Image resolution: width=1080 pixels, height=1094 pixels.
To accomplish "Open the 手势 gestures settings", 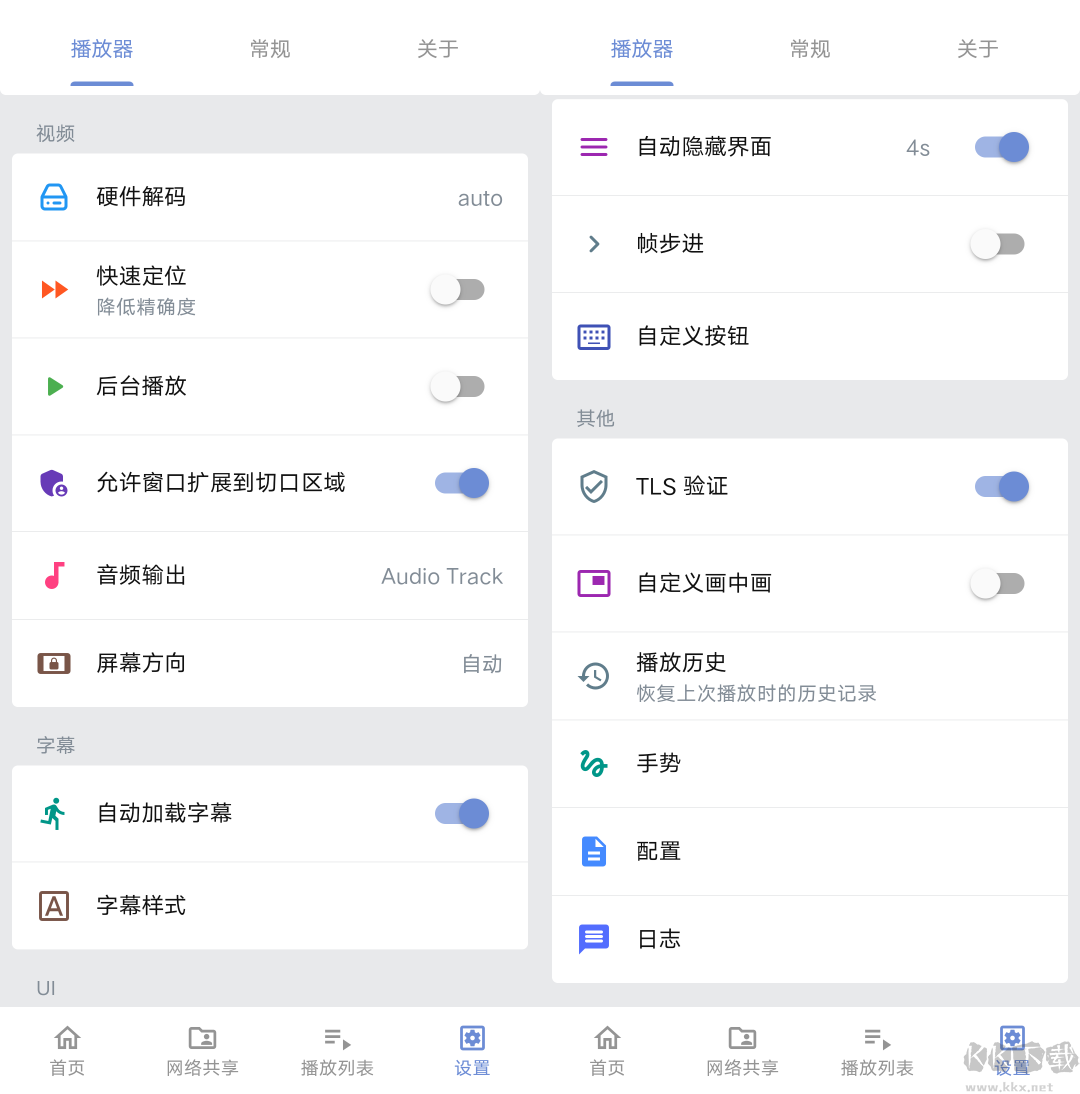I will 810,764.
